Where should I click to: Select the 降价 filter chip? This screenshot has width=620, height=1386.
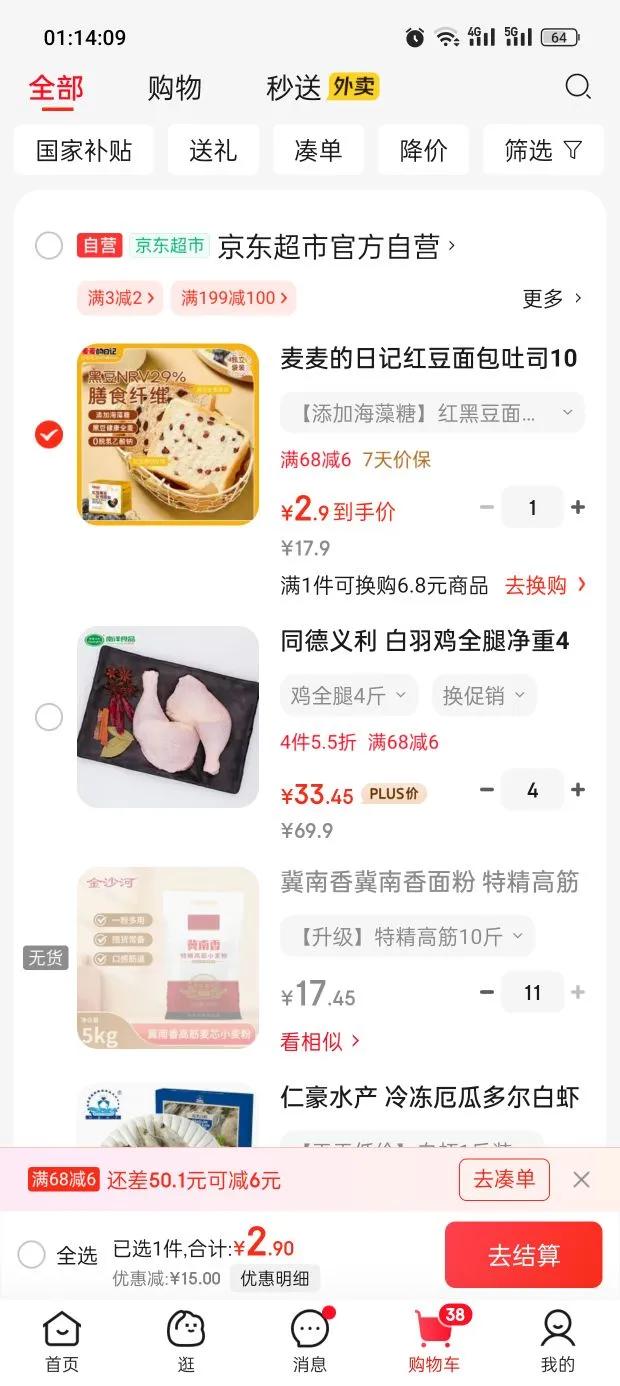[x=423, y=151]
